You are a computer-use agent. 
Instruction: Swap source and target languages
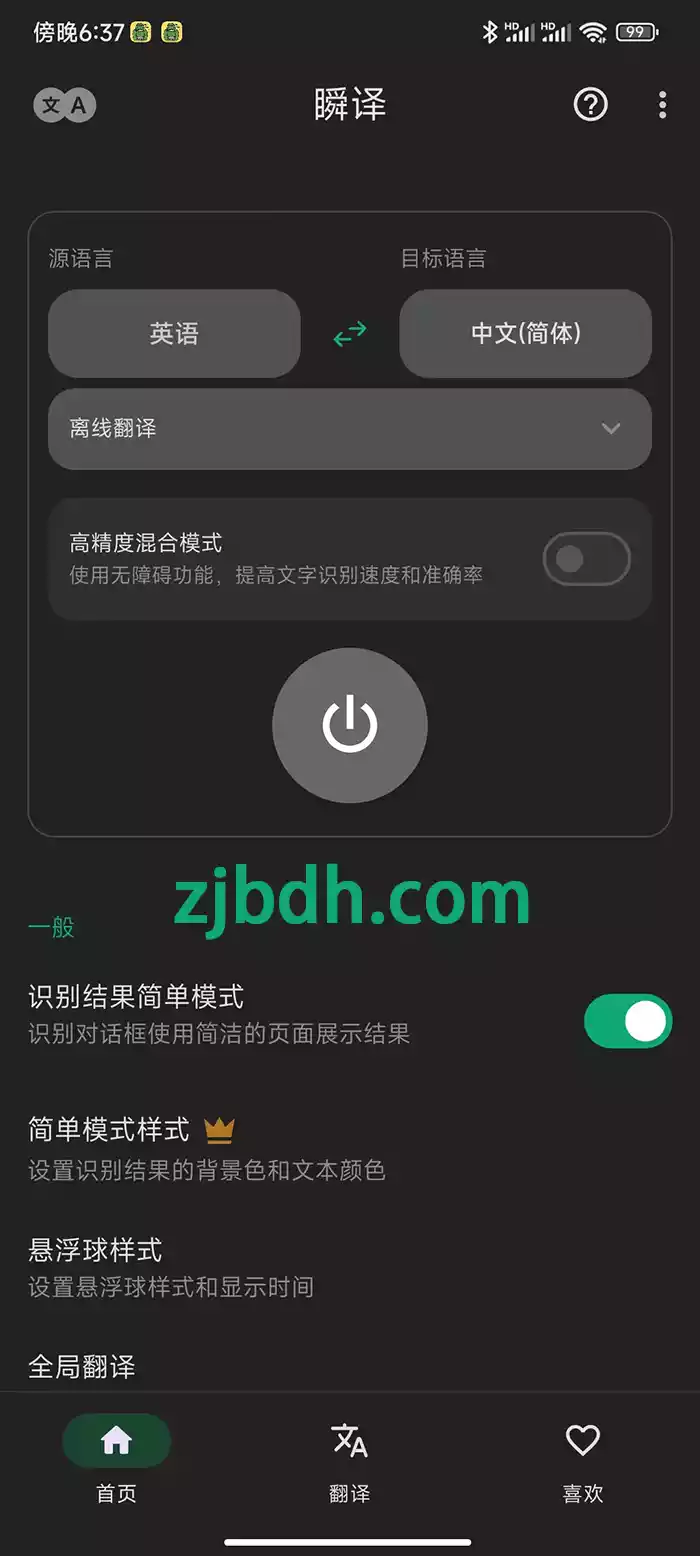[x=350, y=334]
